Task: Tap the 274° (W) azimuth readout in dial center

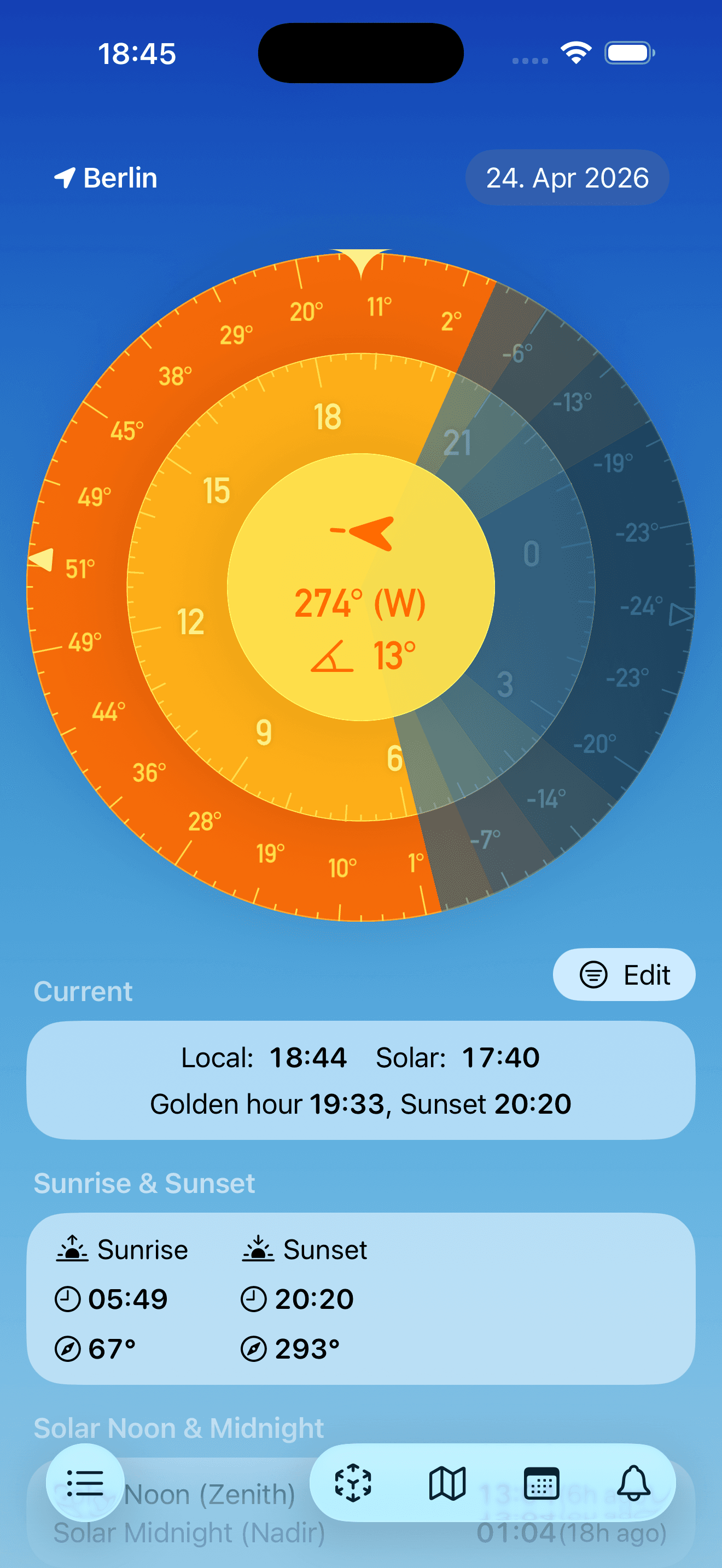Action: click(361, 601)
